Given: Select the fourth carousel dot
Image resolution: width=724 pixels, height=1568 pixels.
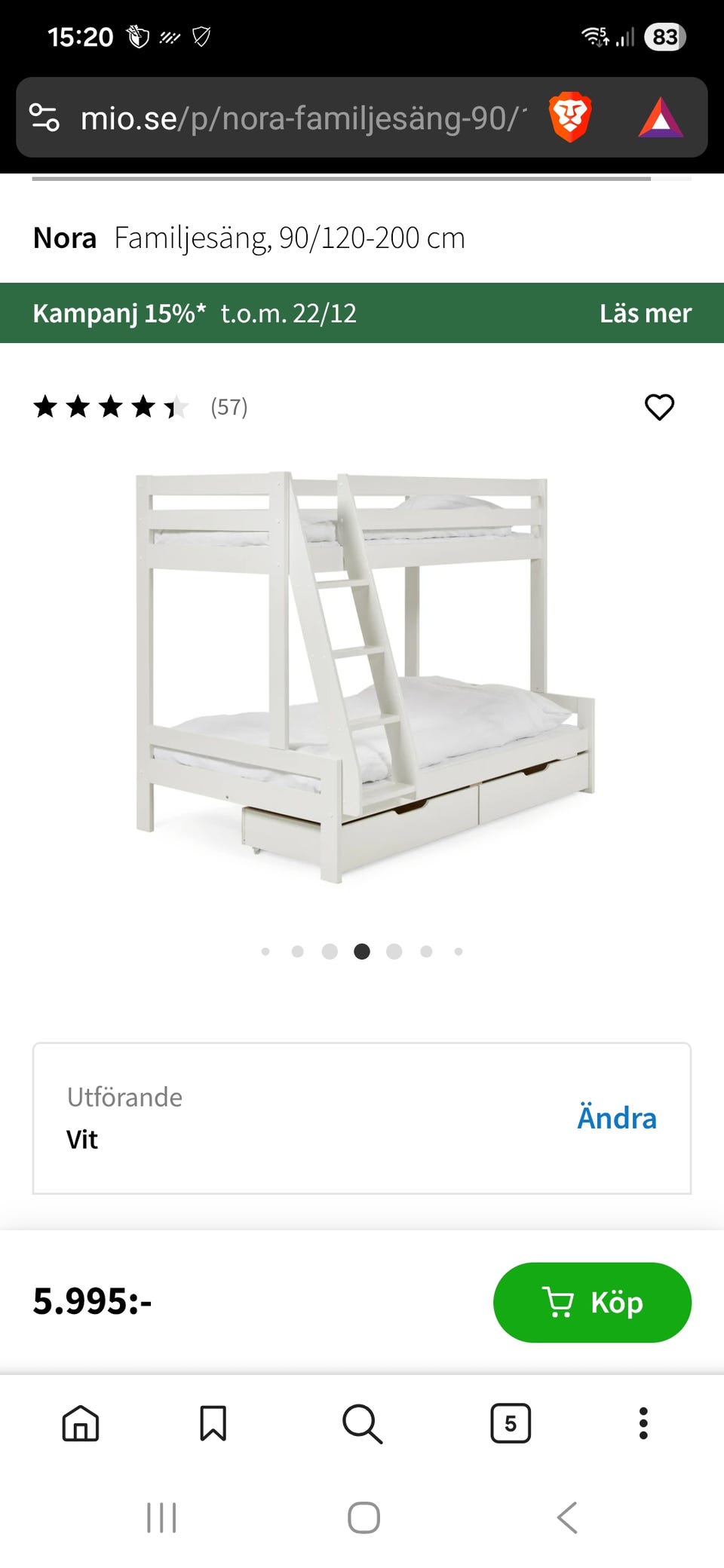Looking at the screenshot, I should point(362,951).
